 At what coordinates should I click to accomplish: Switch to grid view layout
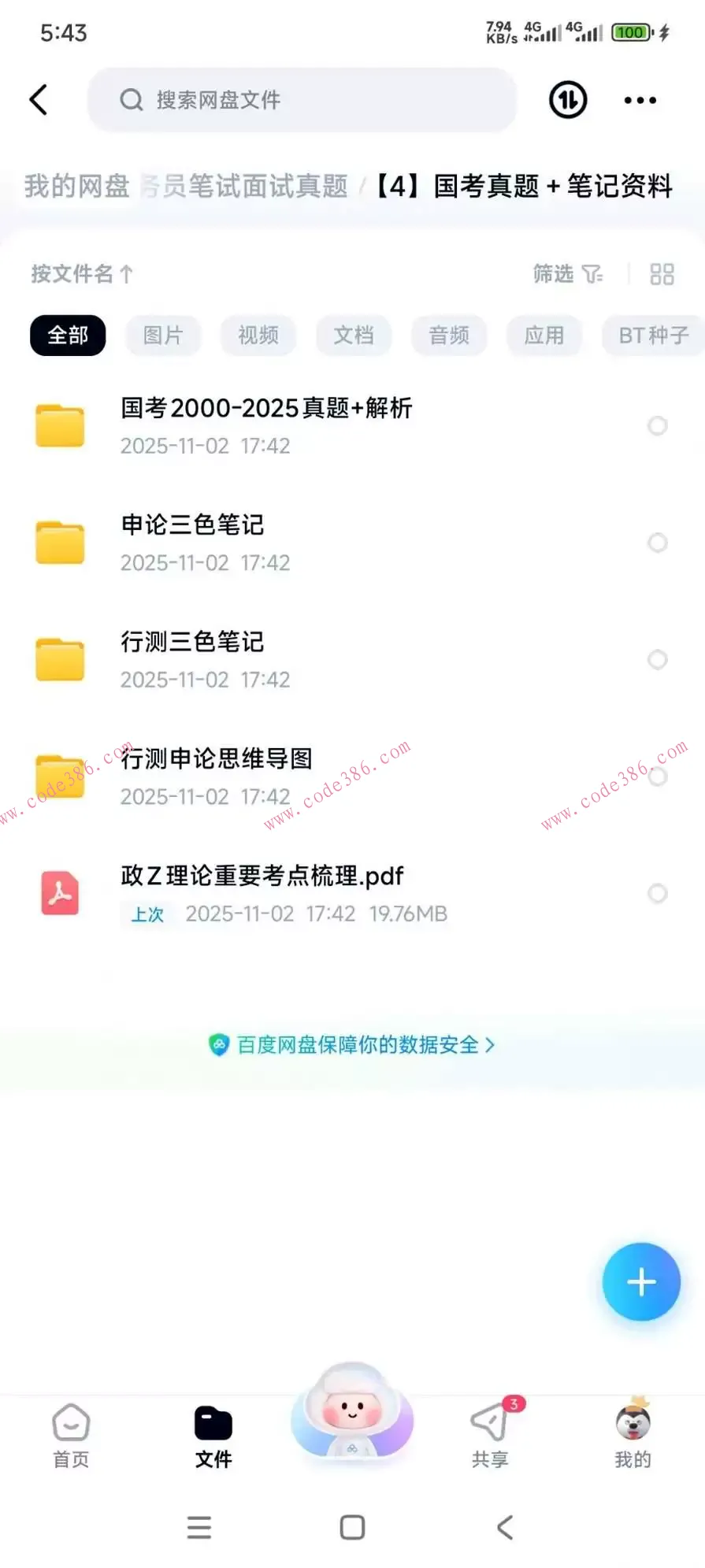click(662, 273)
